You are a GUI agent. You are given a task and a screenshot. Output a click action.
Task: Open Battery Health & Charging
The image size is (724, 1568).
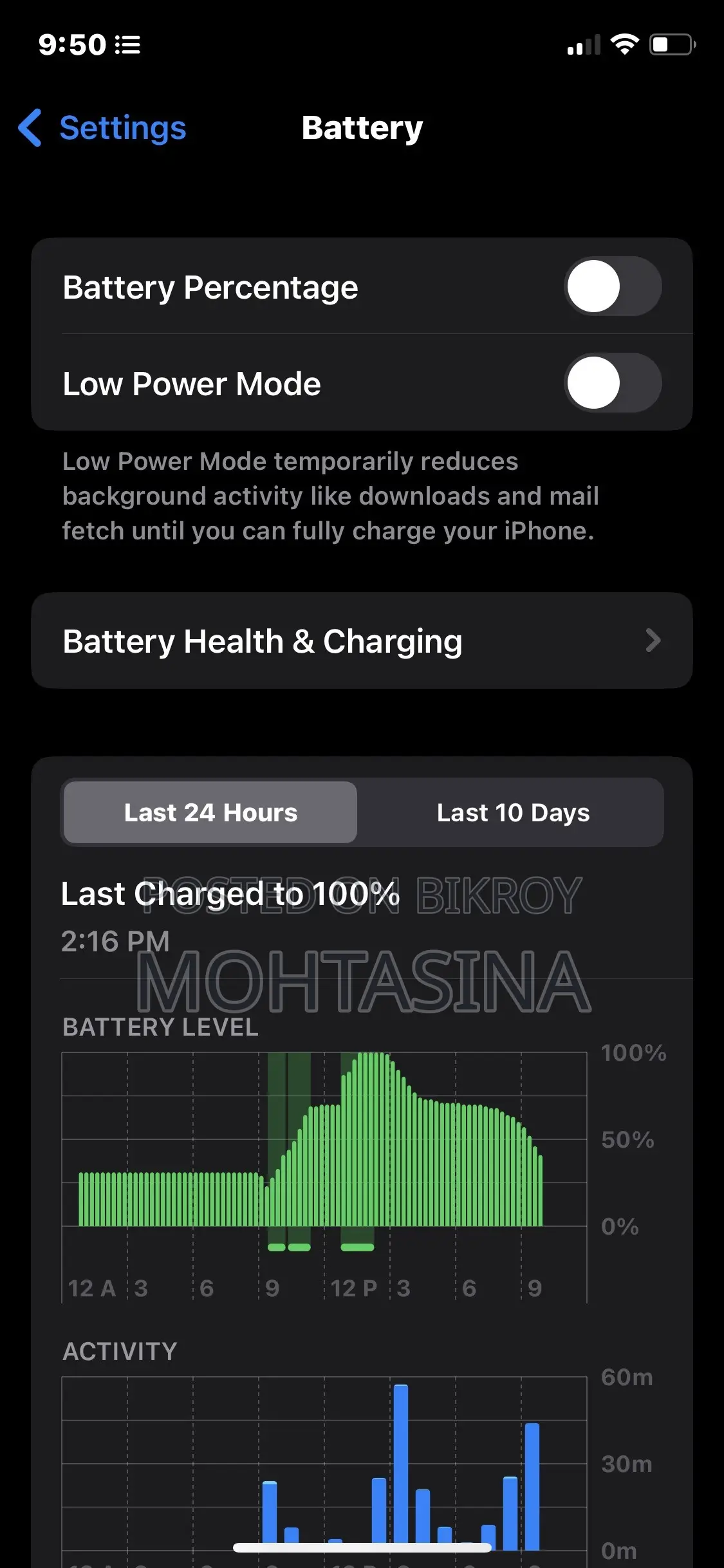pyautogui.click(x=362, y=641)
